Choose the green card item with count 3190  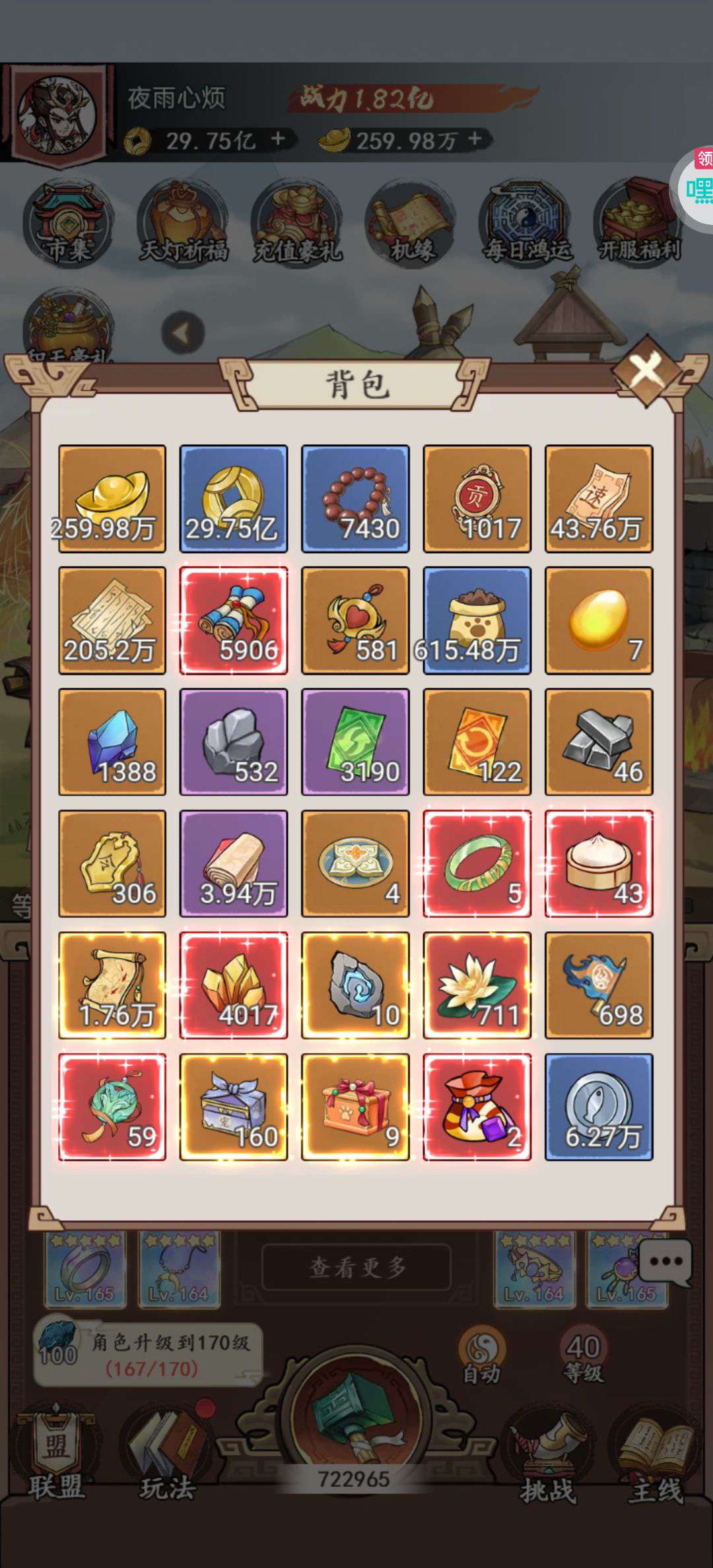tap(355, 742)
